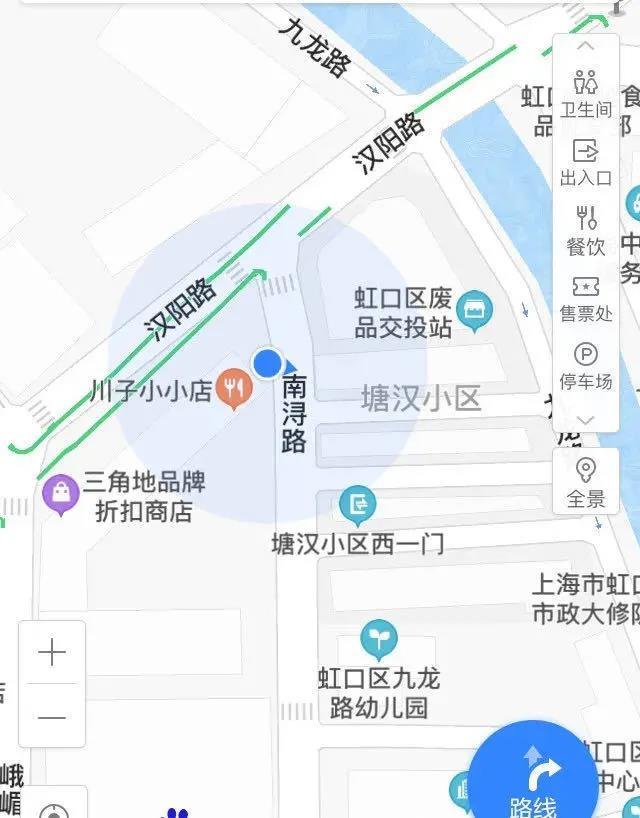Image resolution: width=640 pixels, height=818 pixels.
Task: Zoom out of the map
Action: (52, 717)
